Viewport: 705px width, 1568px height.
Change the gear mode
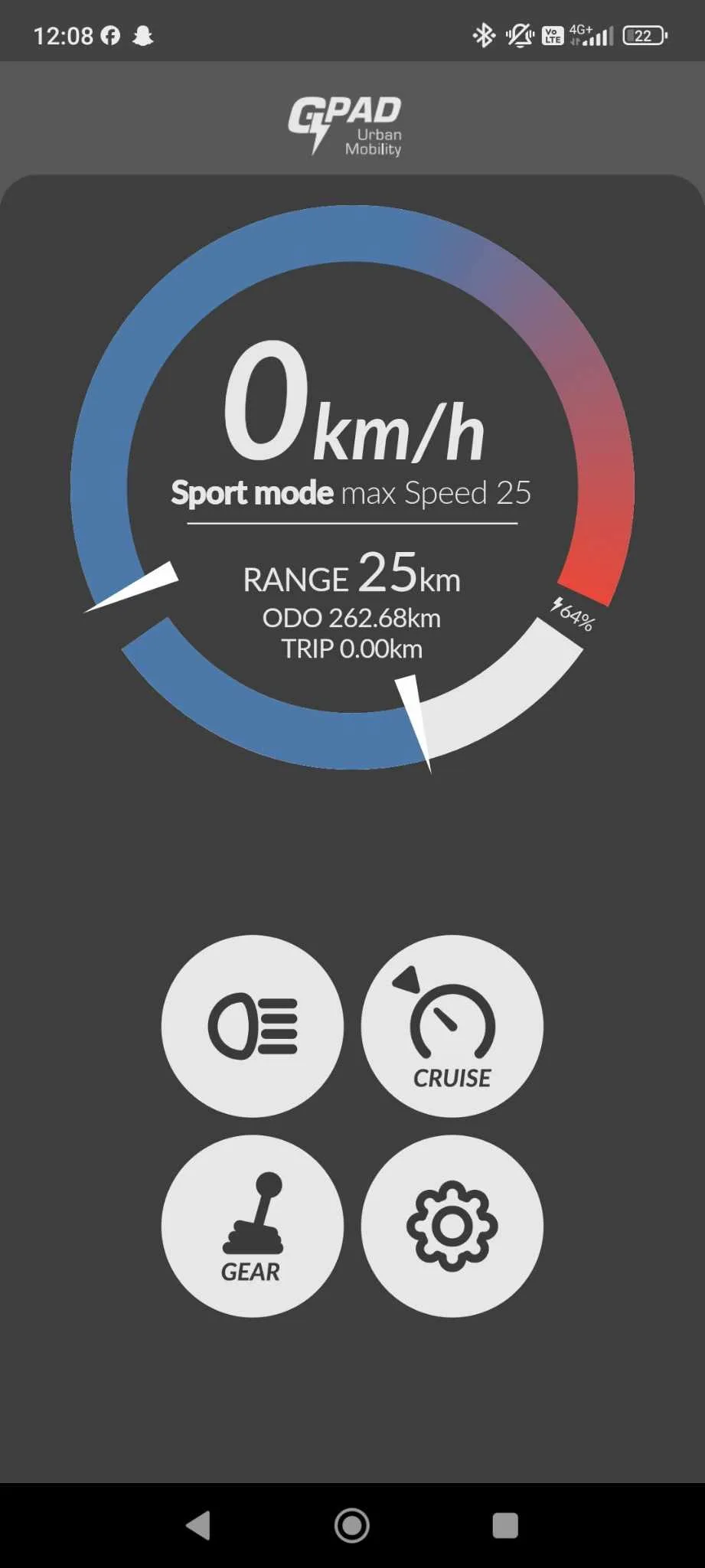click(x=252, y=1225)
